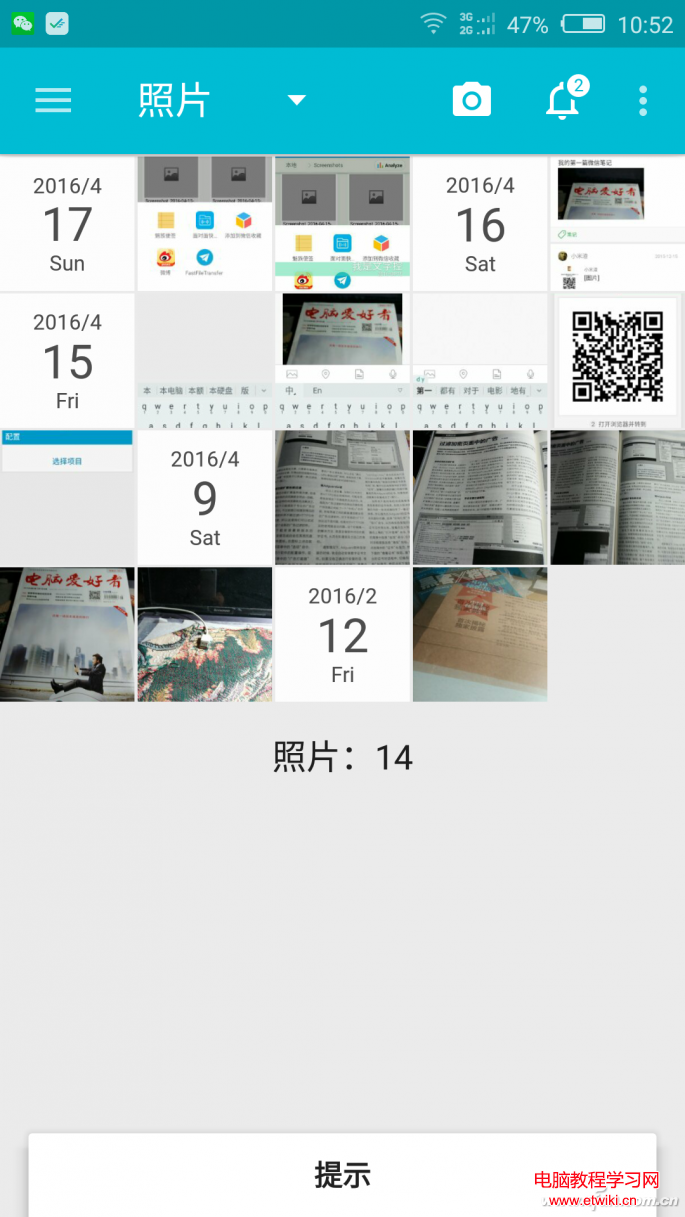685x1217 pixels.
Task: Select the 2016/4 15 Fri date tile
Action: 67,360
